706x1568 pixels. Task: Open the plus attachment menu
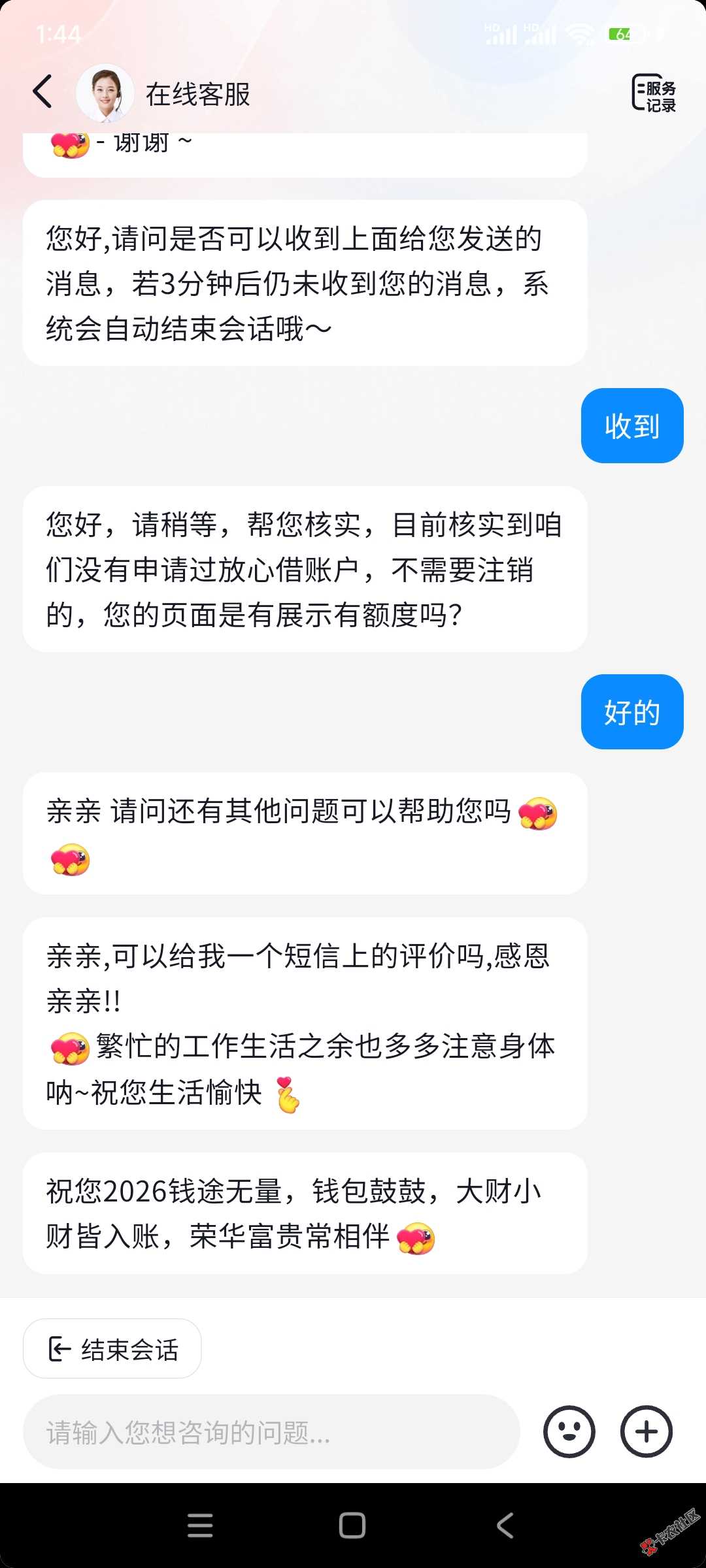coord(646,1432)
